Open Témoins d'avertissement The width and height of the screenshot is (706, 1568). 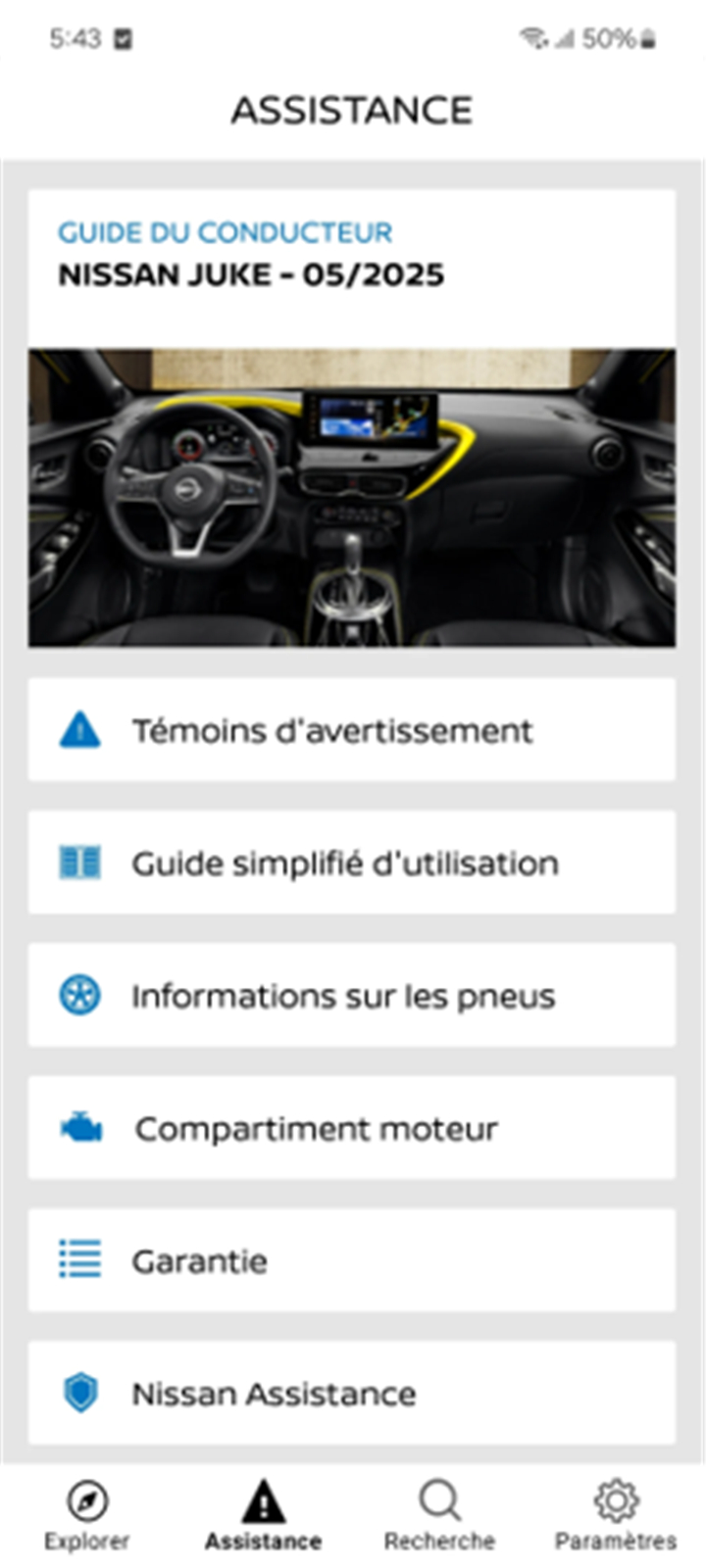pyautogui.click(x=352, y=730)
